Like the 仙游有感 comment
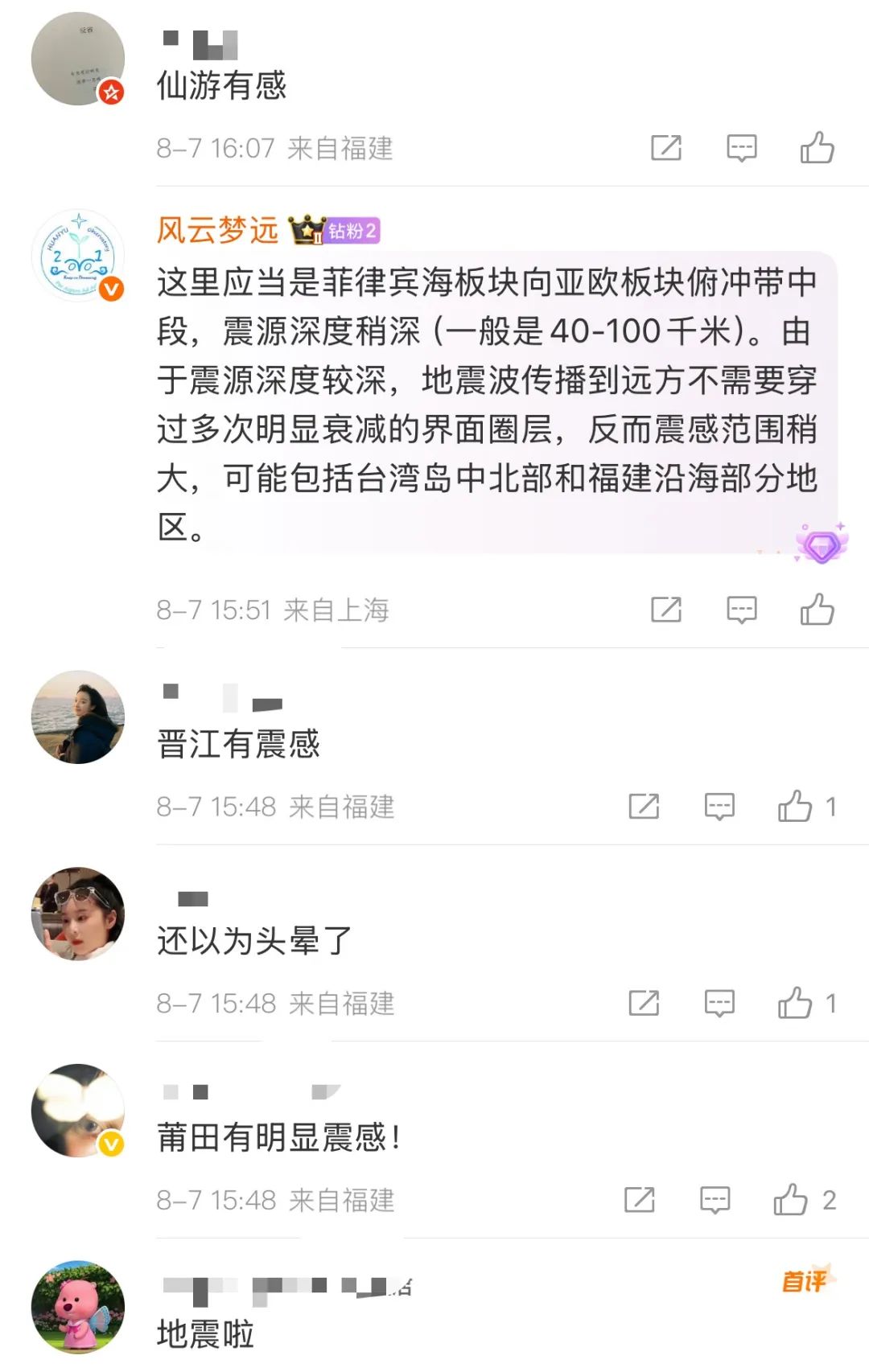Image resolution: width=869 pixels, height=1372 pixels. [817, 148]
